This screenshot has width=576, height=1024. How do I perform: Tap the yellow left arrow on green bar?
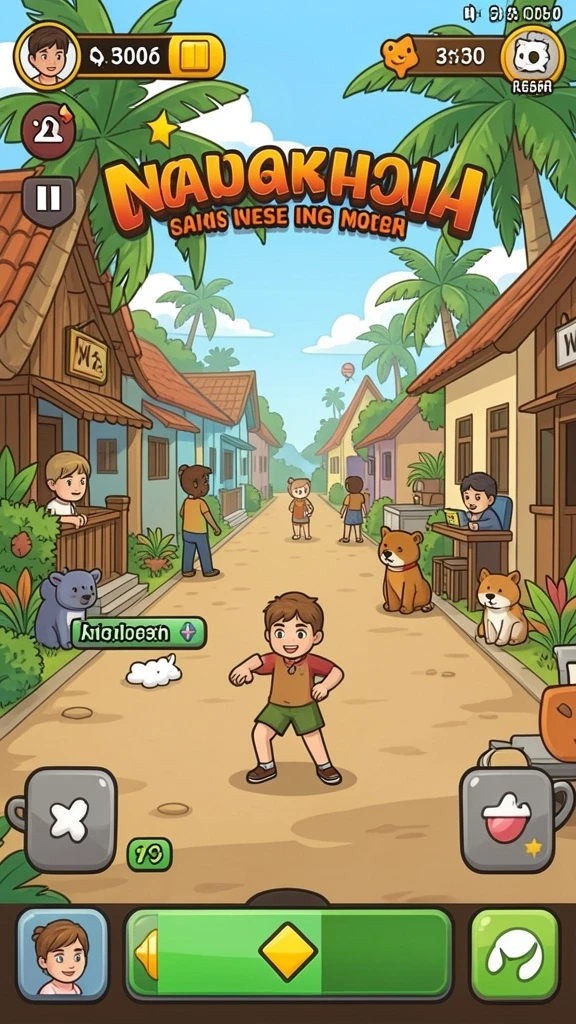click(146, 953)
